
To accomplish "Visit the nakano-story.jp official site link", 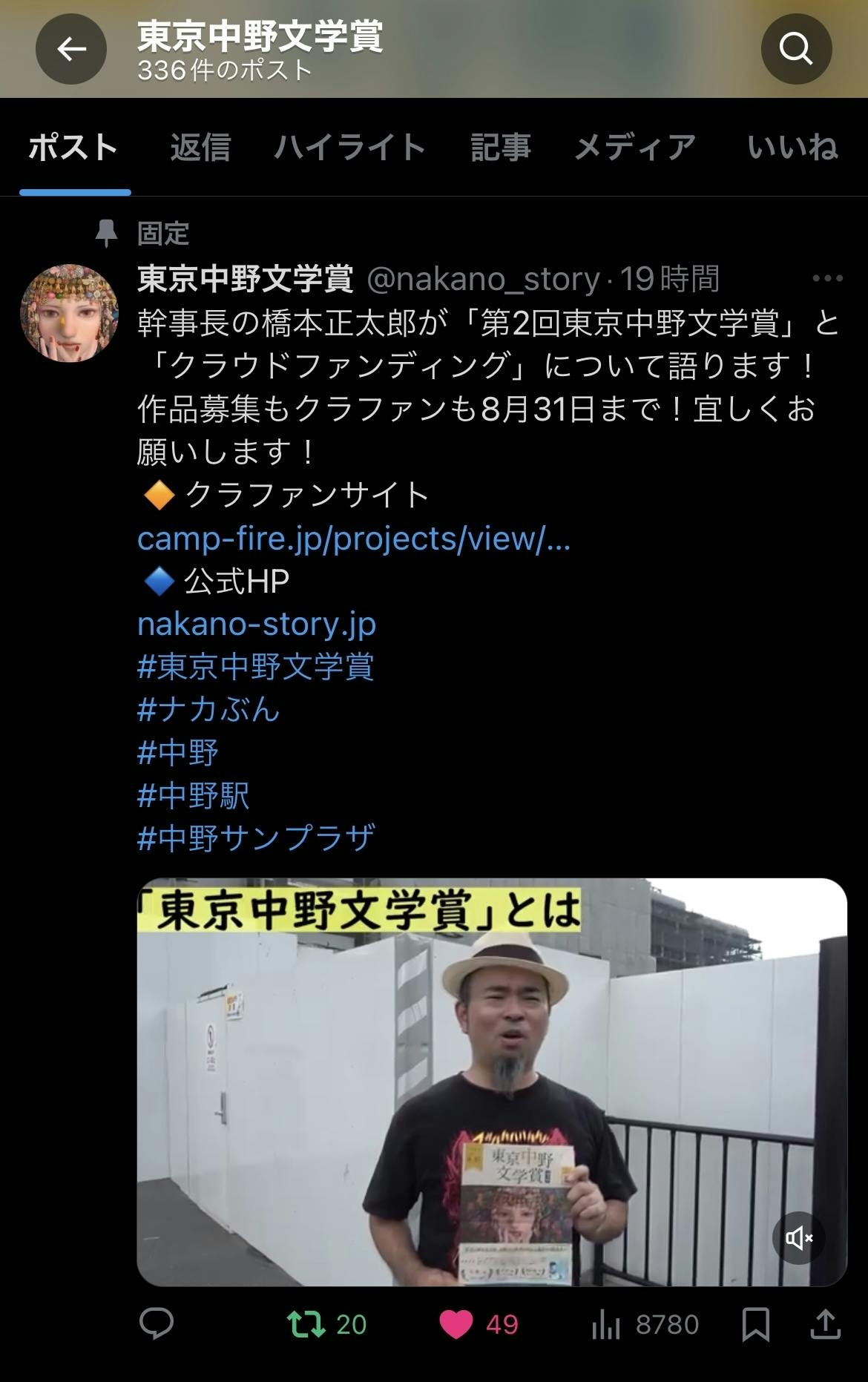I will click(257, 625).
